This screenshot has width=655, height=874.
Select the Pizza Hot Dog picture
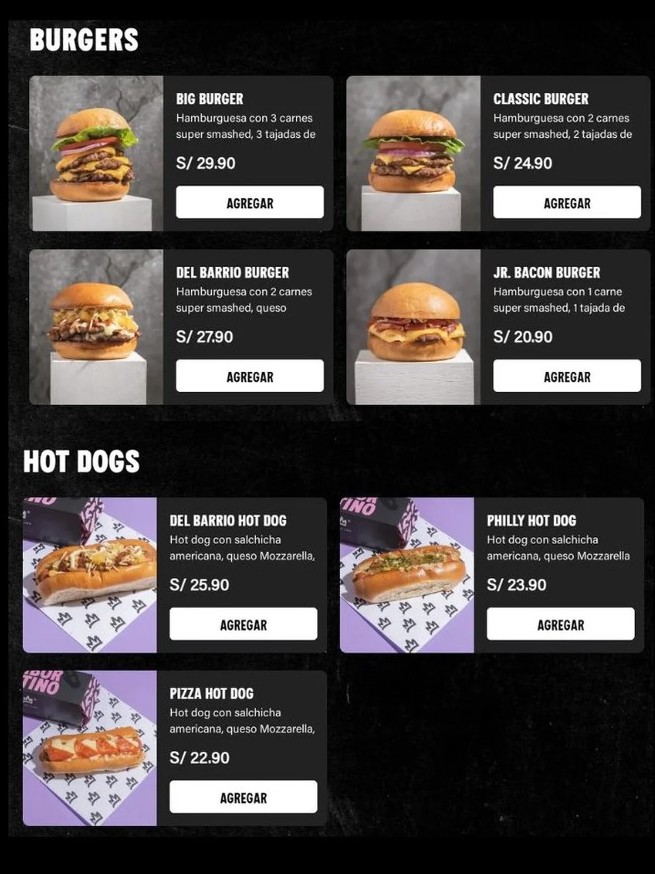[90, 748]
